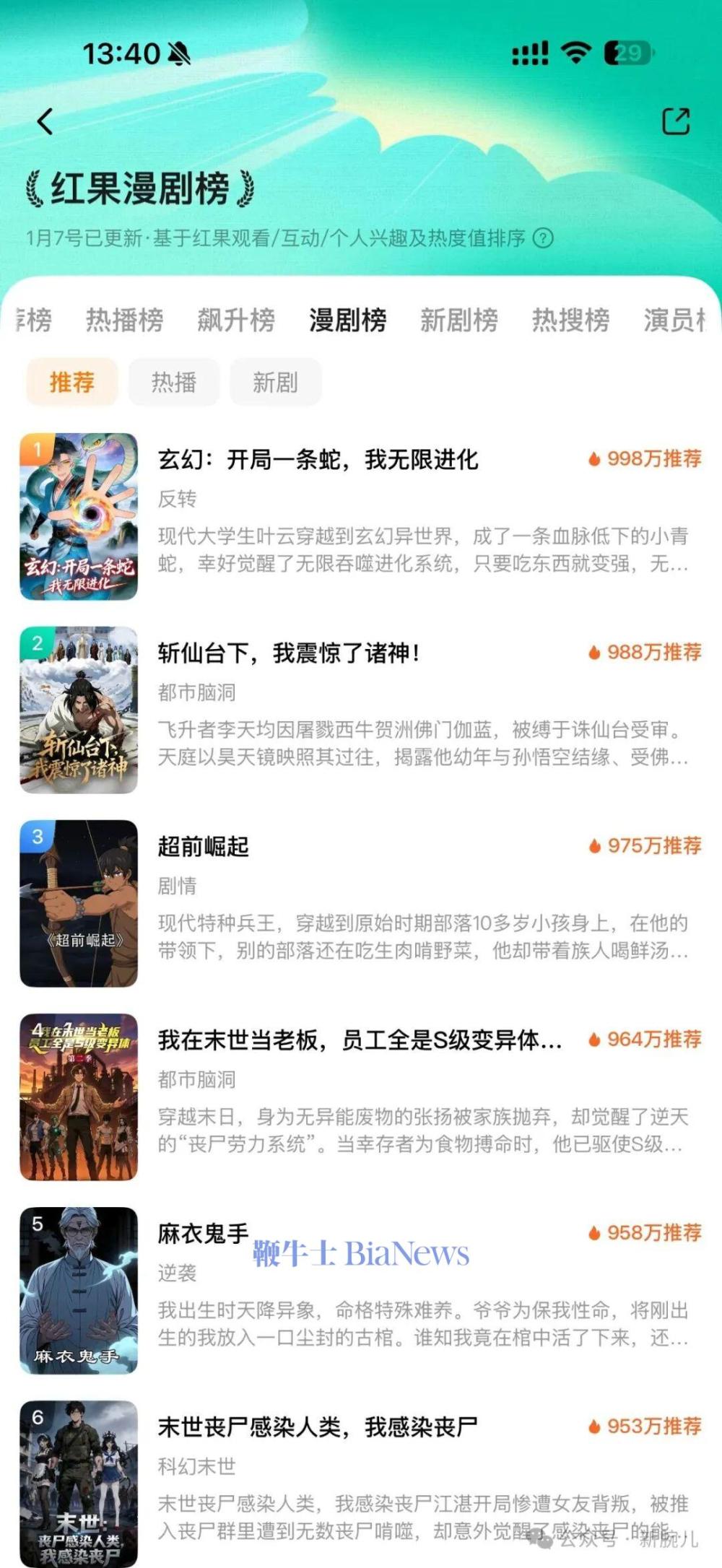The height and width of the screenshot is (1568, 722).
Task: Switch to the 热搜榜 tab
Action: click(570, 320)
